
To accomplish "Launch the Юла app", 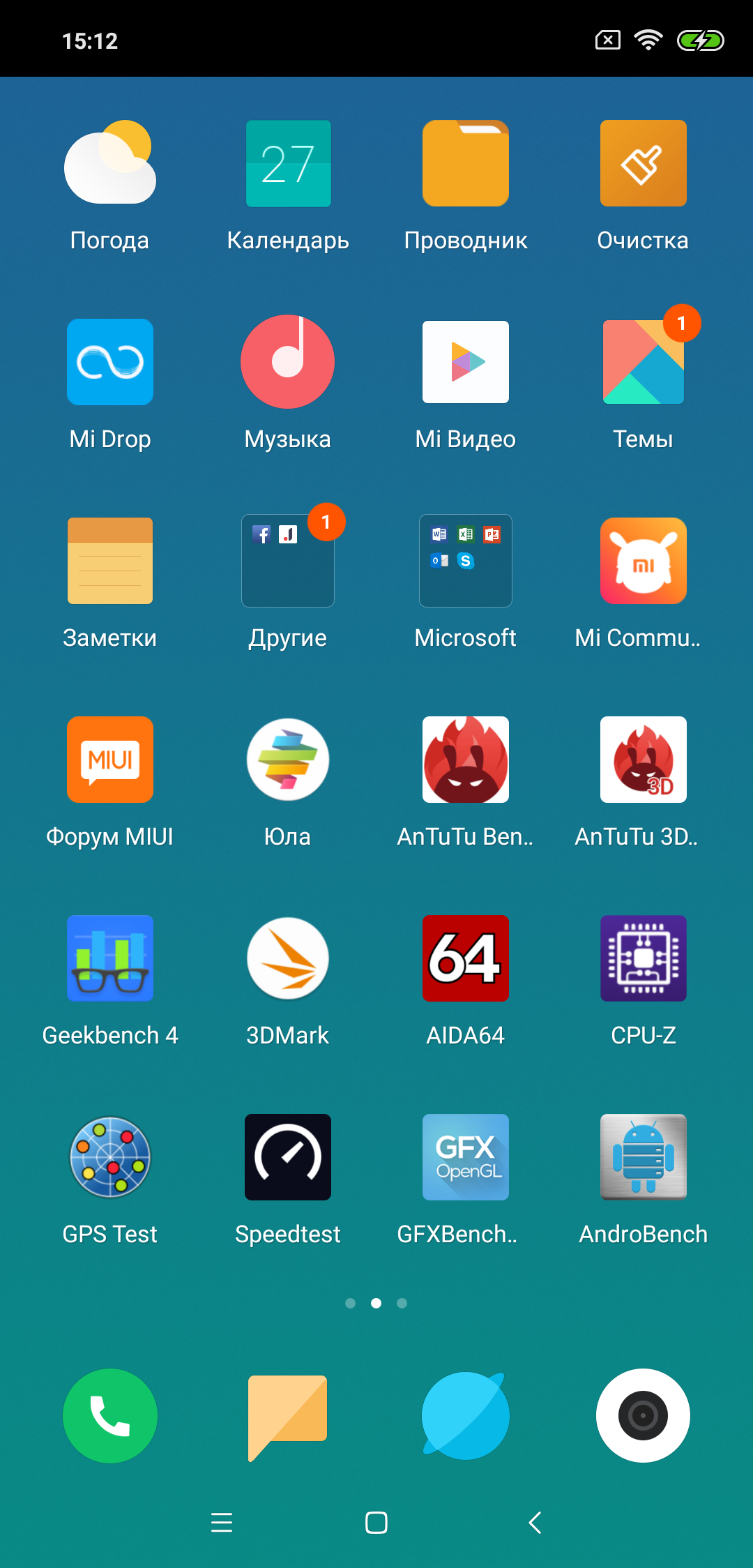I will point(288,760).
